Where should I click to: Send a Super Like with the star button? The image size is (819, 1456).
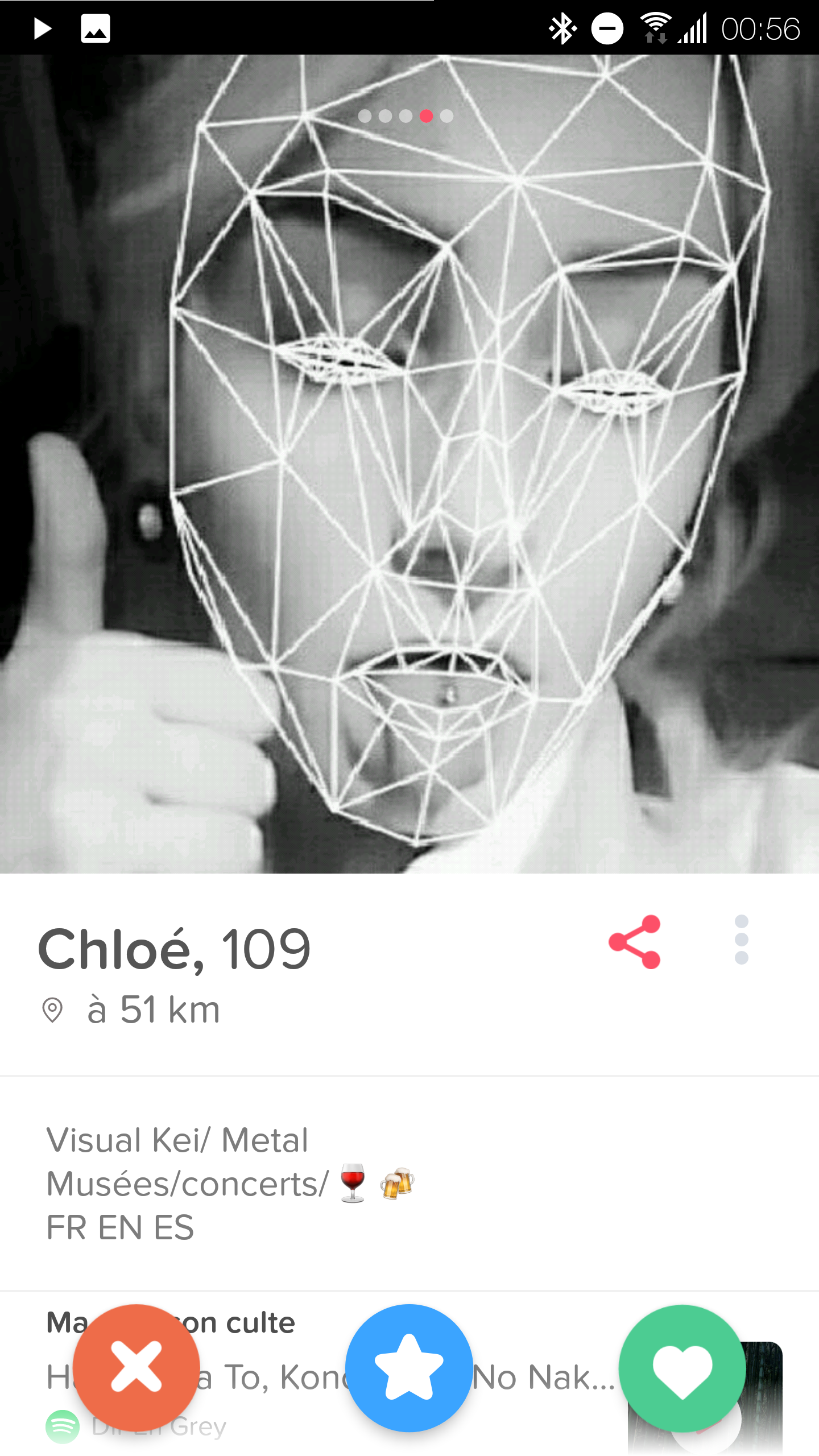pos(409,1367)
